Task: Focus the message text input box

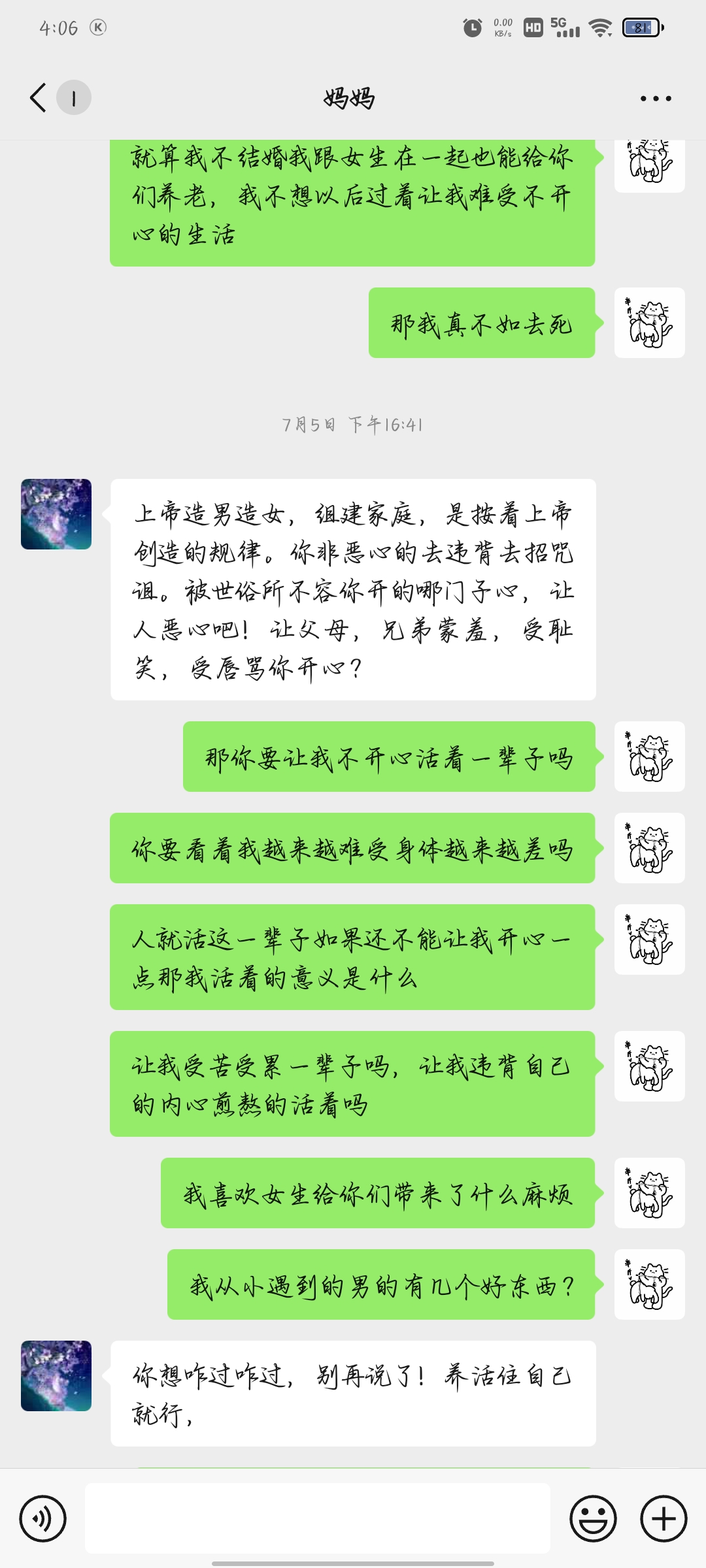Action: click(318, 1518)
